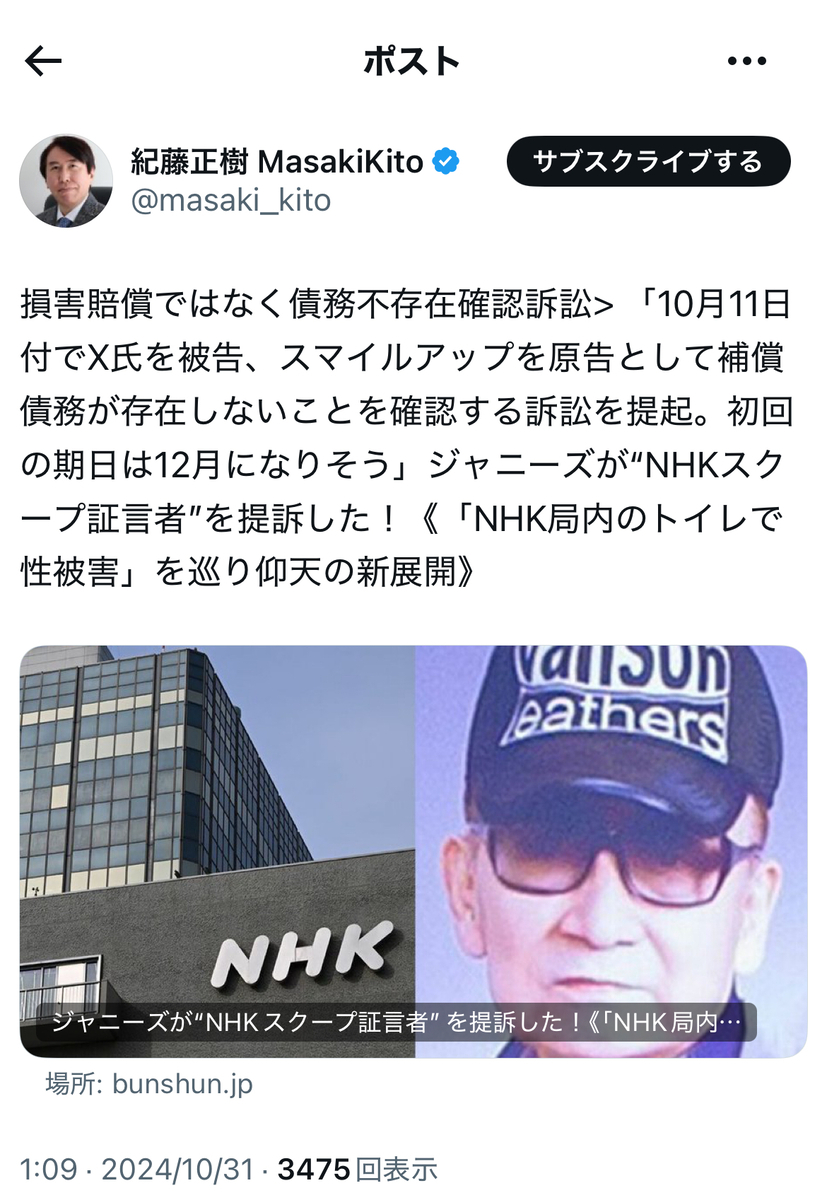This screenshot has height=1200, width=827.
Task: Open the bunshun.jp article link card
Action: 413,851
